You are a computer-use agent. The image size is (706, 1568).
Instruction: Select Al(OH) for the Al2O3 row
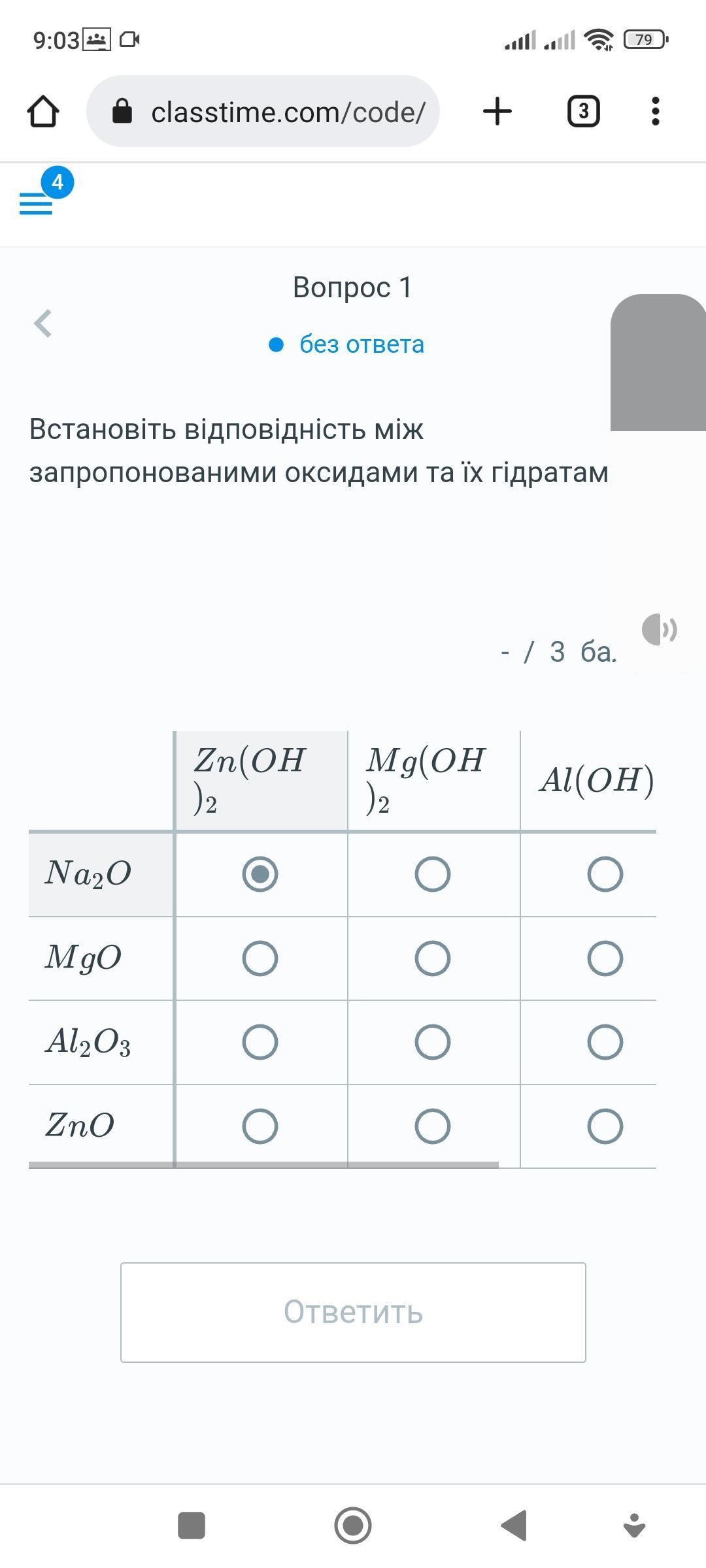(x=605, y=1042)
